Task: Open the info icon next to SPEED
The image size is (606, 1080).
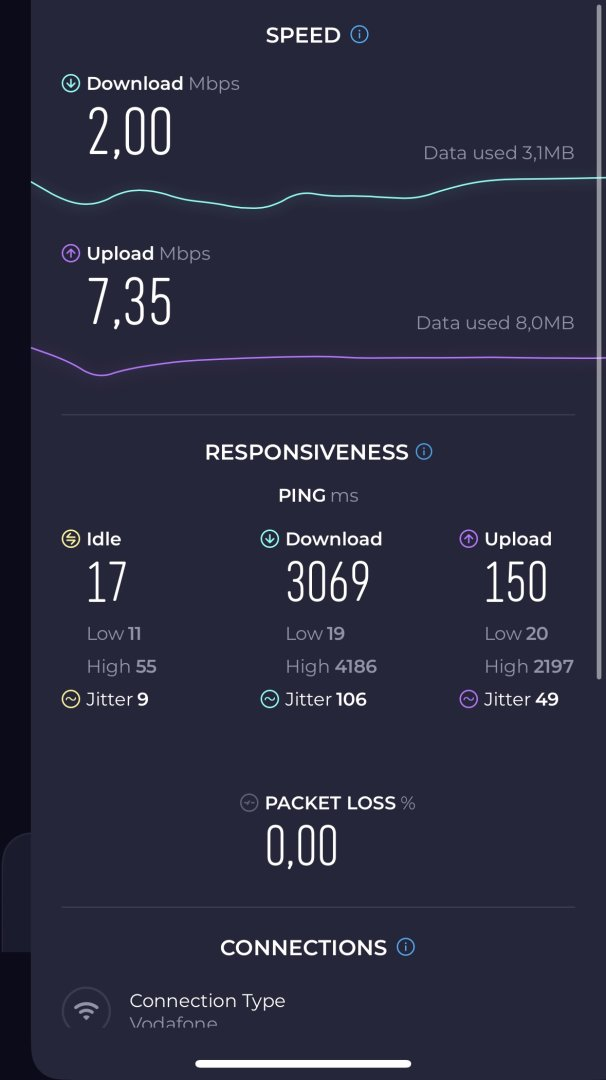Action: click(359, 34)
